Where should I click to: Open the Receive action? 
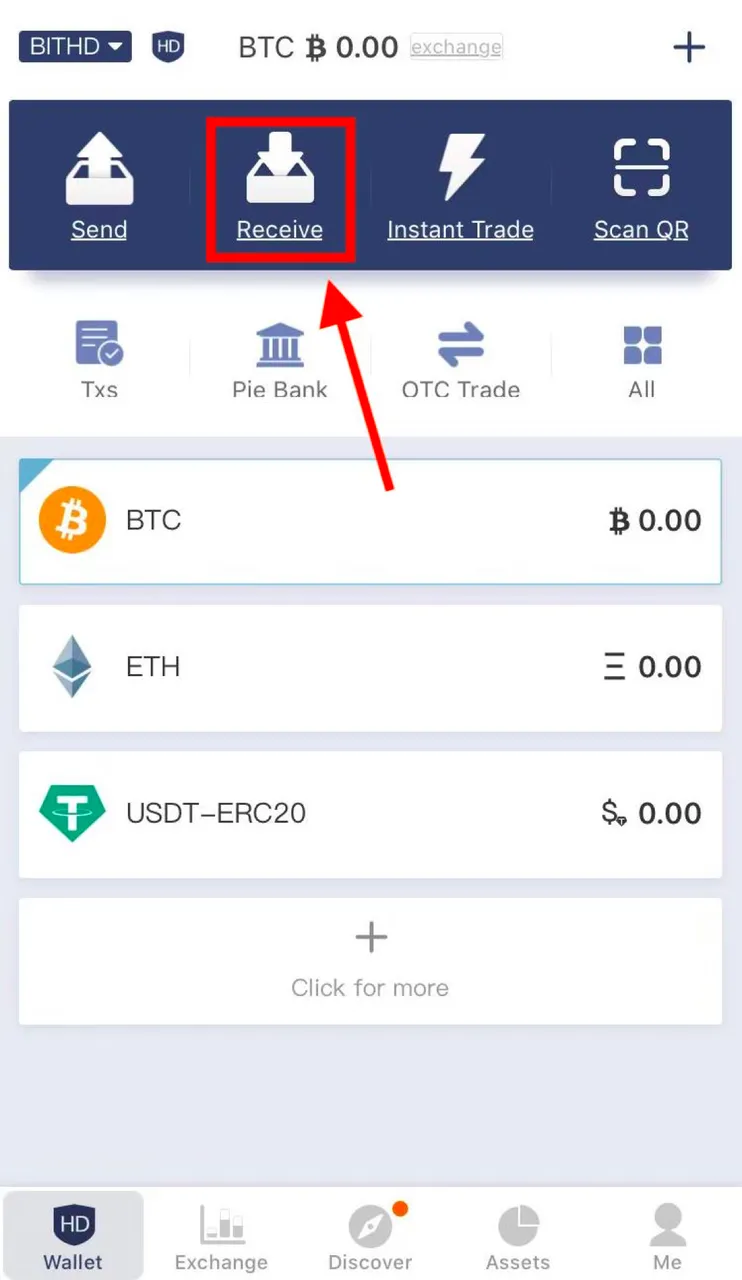[x=280, y=187]
